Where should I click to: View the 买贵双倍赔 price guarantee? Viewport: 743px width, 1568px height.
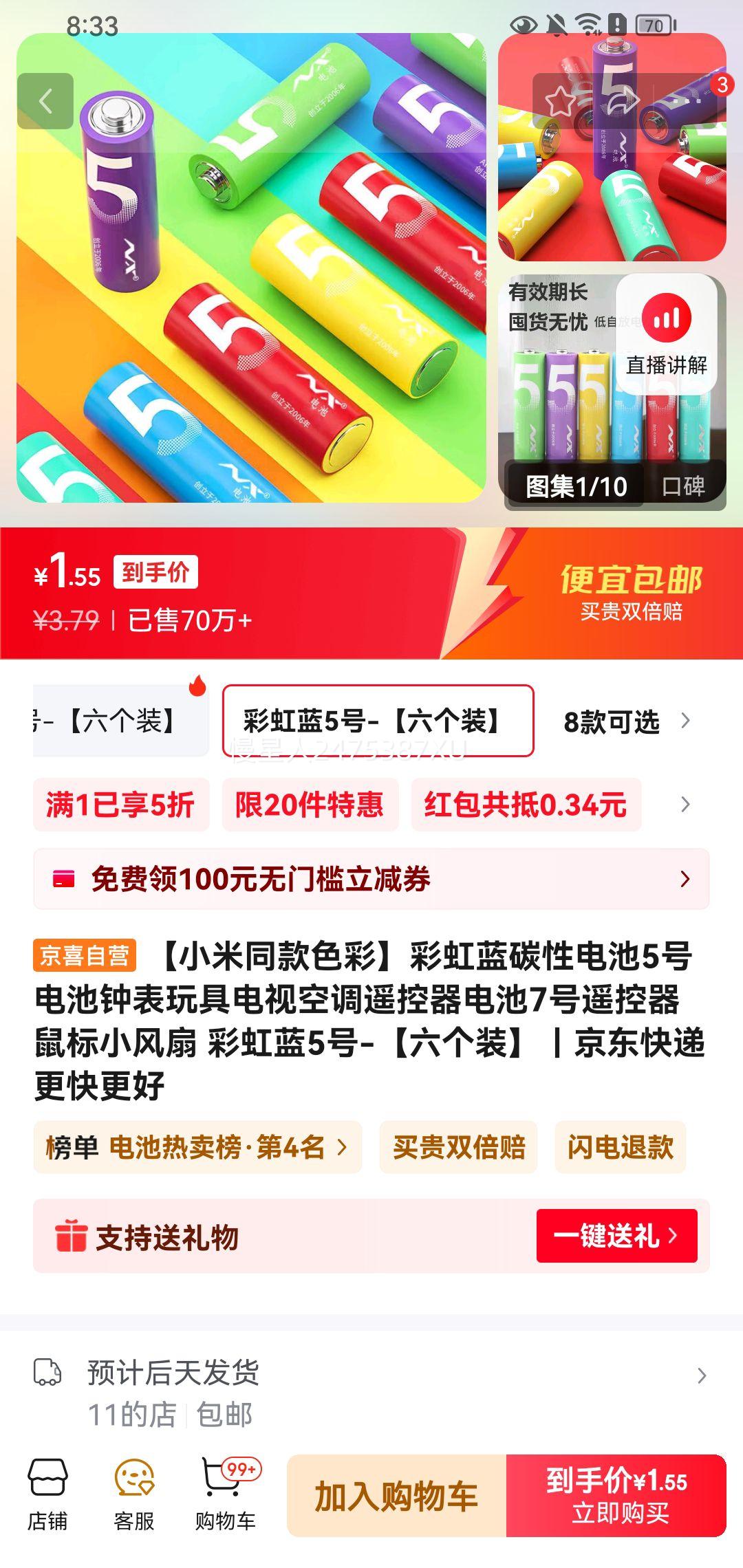(x=458, y=1147)
